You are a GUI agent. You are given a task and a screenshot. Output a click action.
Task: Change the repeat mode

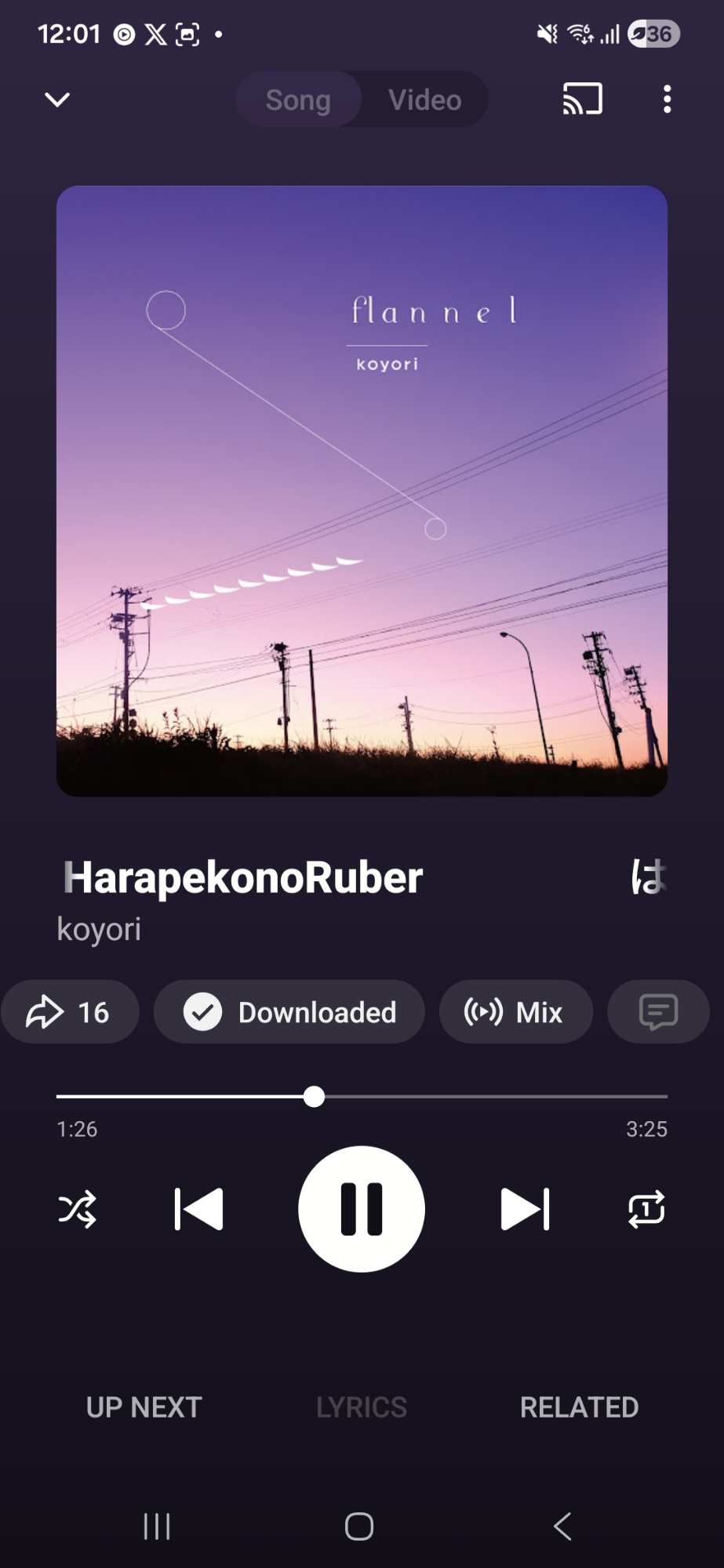pyautogui.click(x=646, y=1209)
